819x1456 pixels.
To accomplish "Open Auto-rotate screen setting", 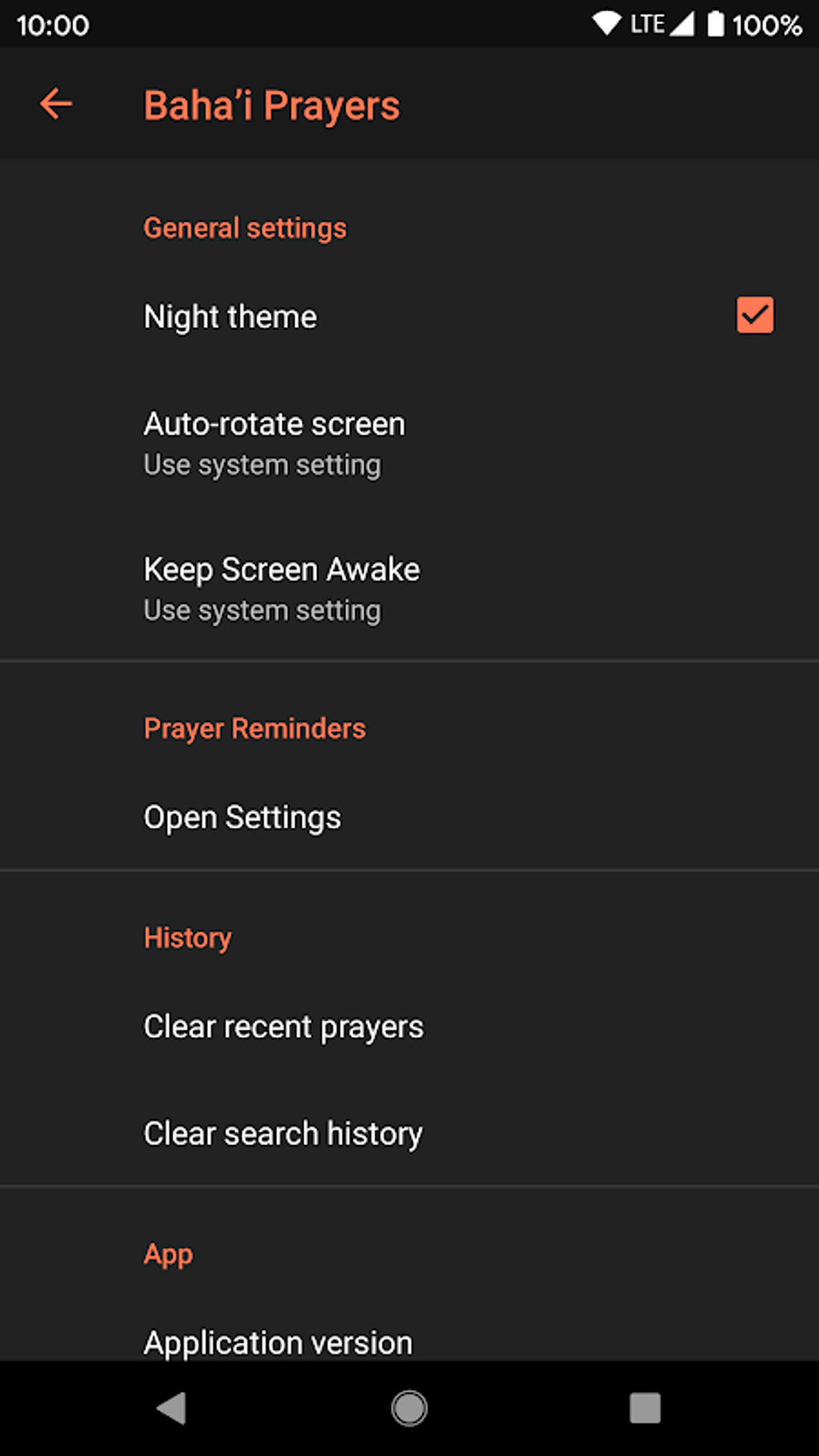I will tap(409, 443).
